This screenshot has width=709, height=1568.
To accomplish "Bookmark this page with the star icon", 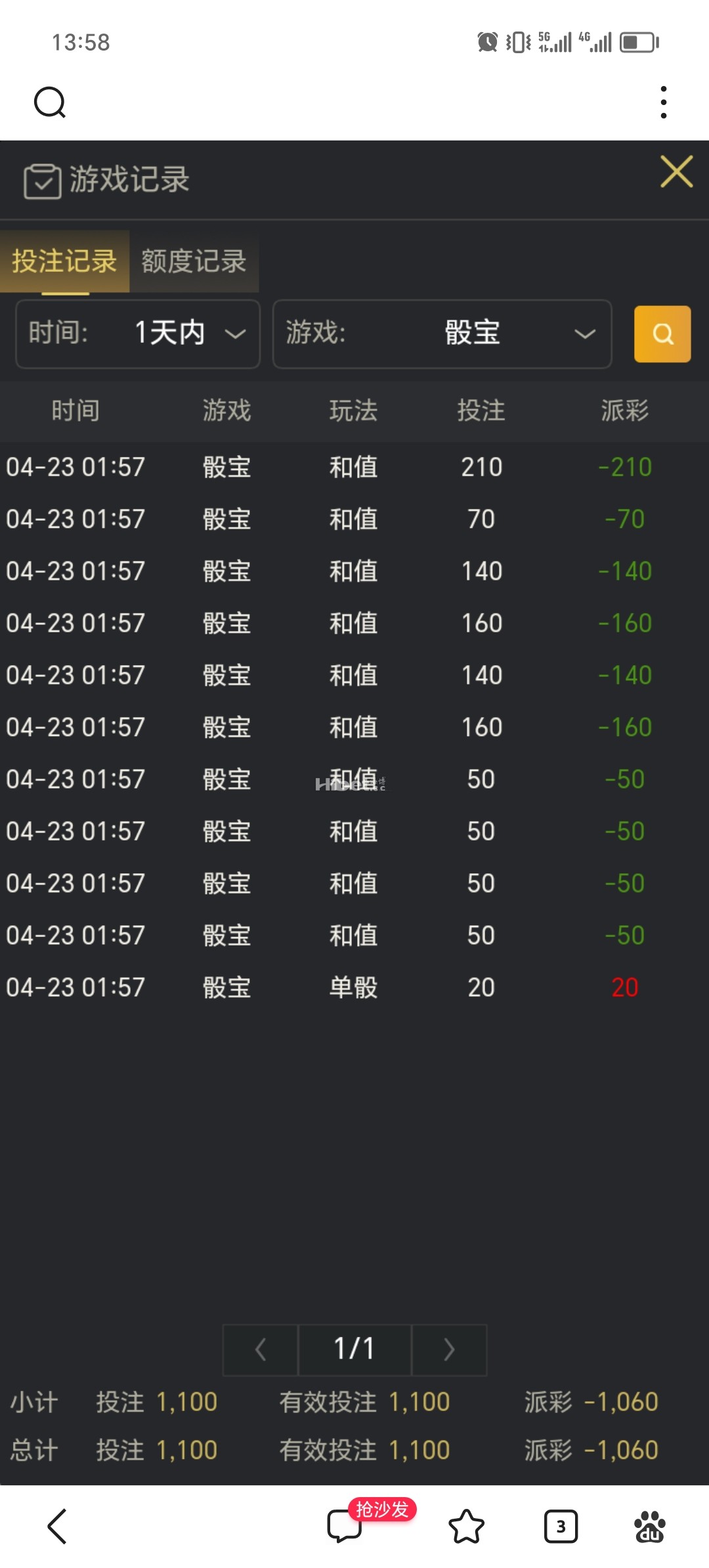I will tap(466, 1526).
